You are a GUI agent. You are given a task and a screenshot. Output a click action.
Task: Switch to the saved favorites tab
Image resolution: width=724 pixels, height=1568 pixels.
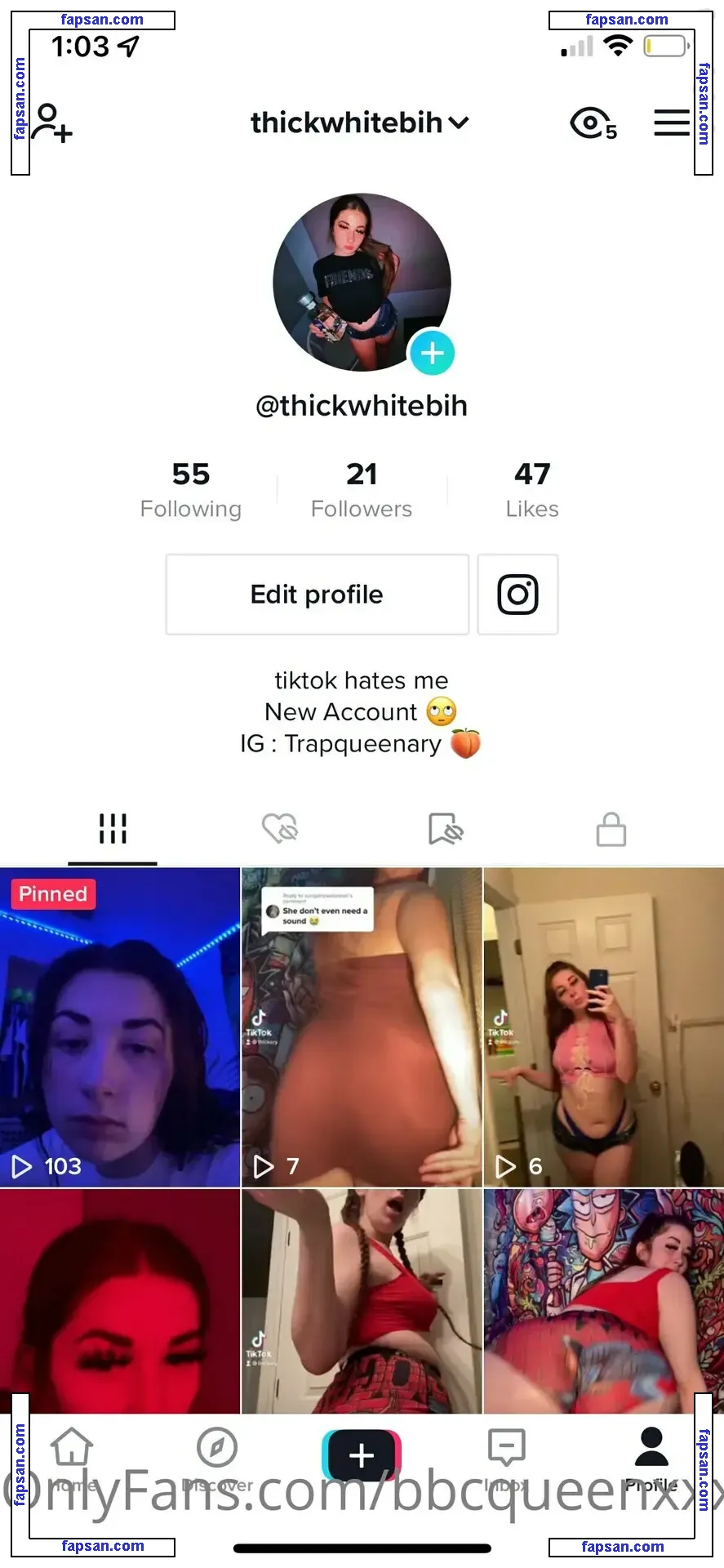446,829
